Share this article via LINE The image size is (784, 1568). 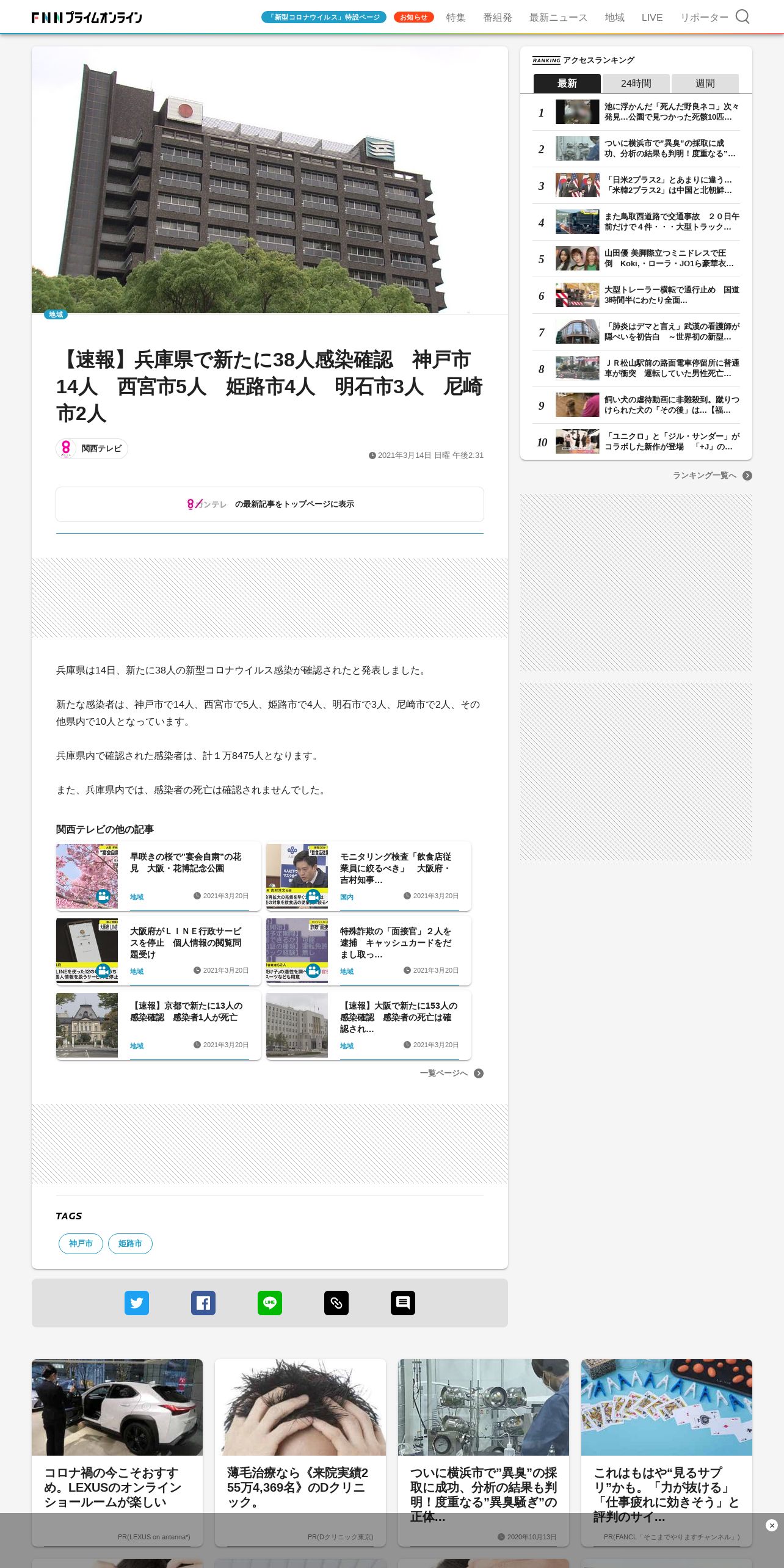tap(270, 1303)
